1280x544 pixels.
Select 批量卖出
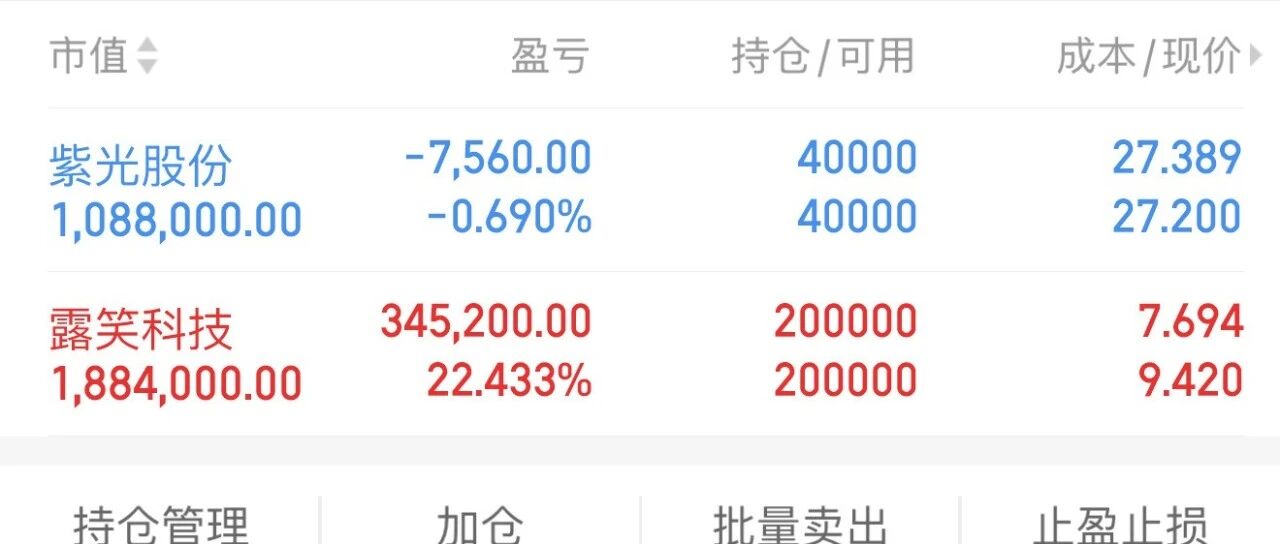pos(800,524)
